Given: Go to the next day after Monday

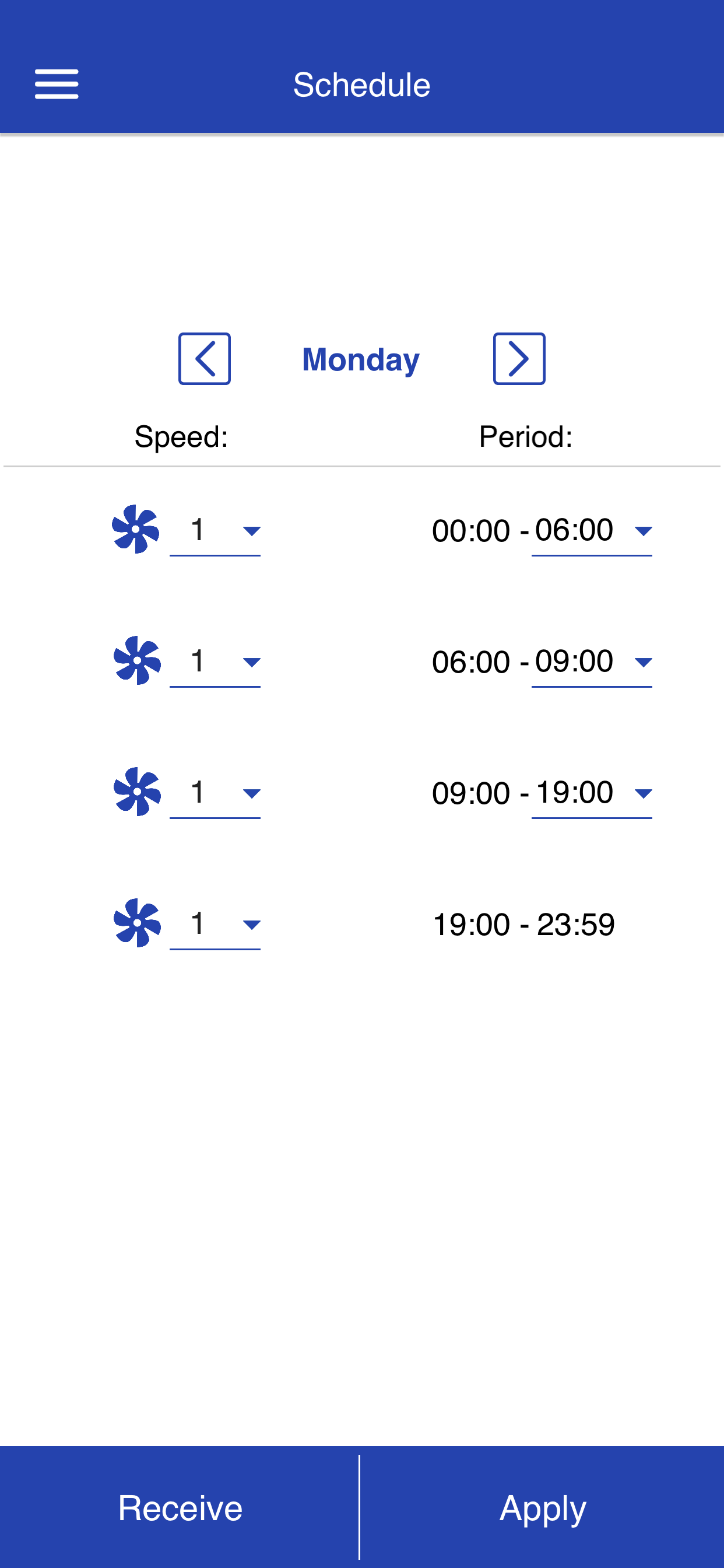Looking at the screenshot, I should pos(519,359).
